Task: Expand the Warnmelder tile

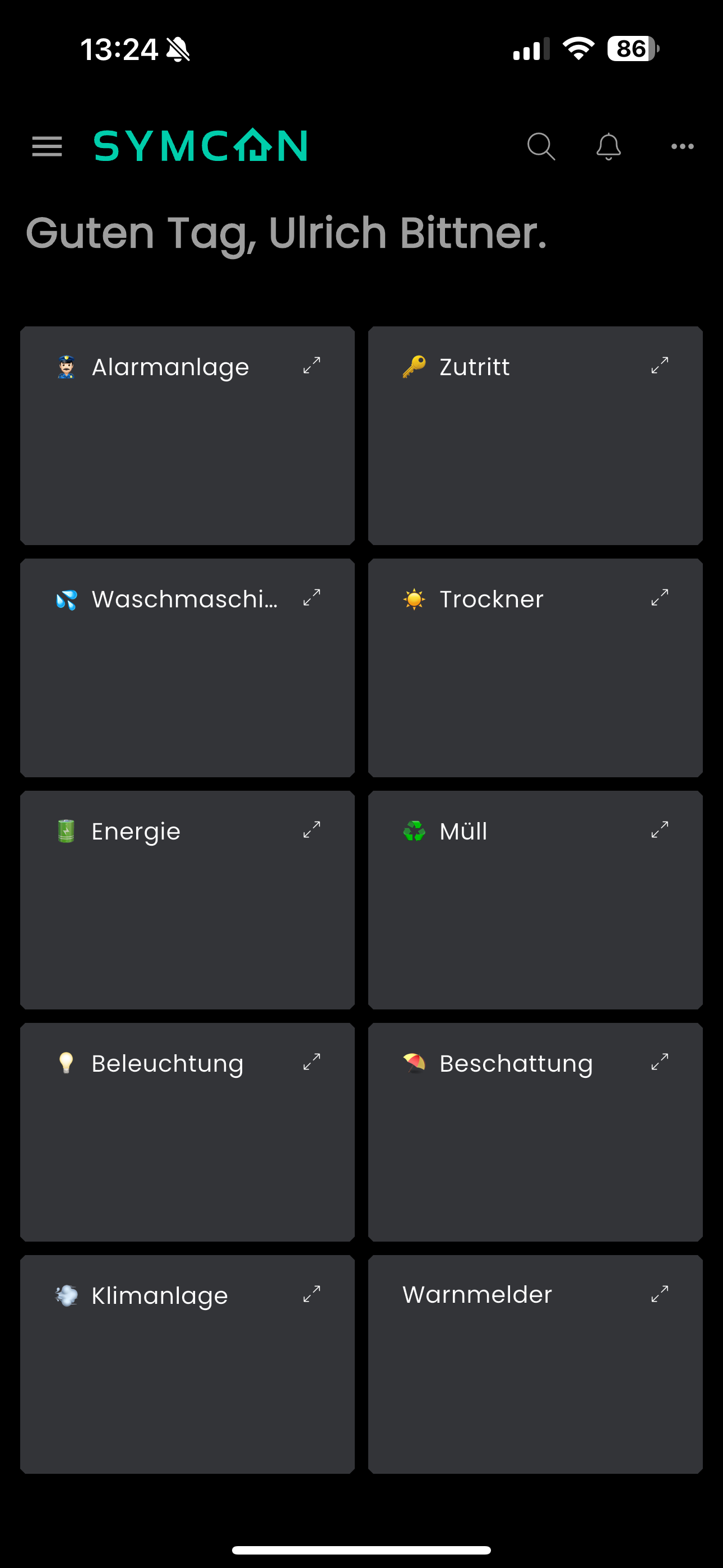Action: pos(660,1294)
